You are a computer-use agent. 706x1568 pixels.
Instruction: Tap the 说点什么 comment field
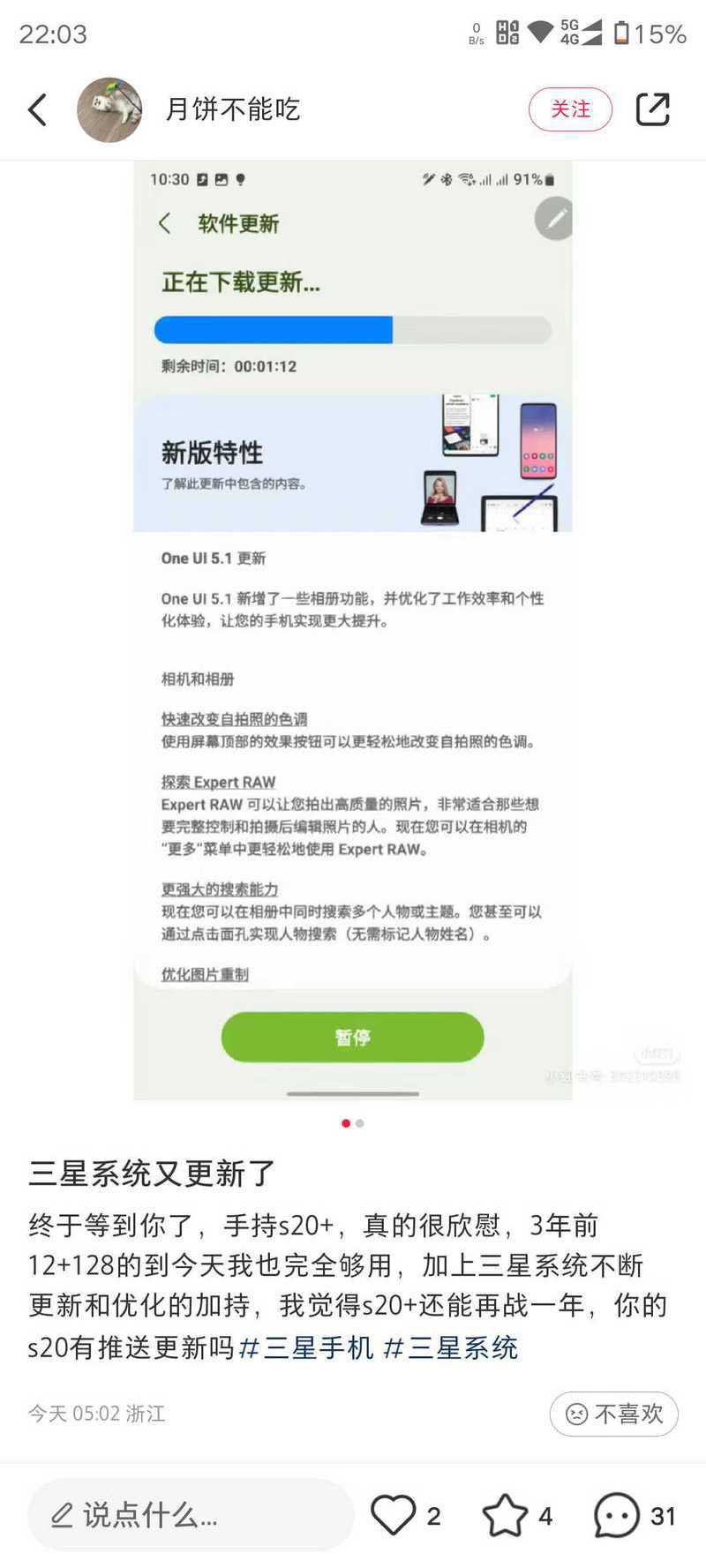click(x=191, y=1515)
